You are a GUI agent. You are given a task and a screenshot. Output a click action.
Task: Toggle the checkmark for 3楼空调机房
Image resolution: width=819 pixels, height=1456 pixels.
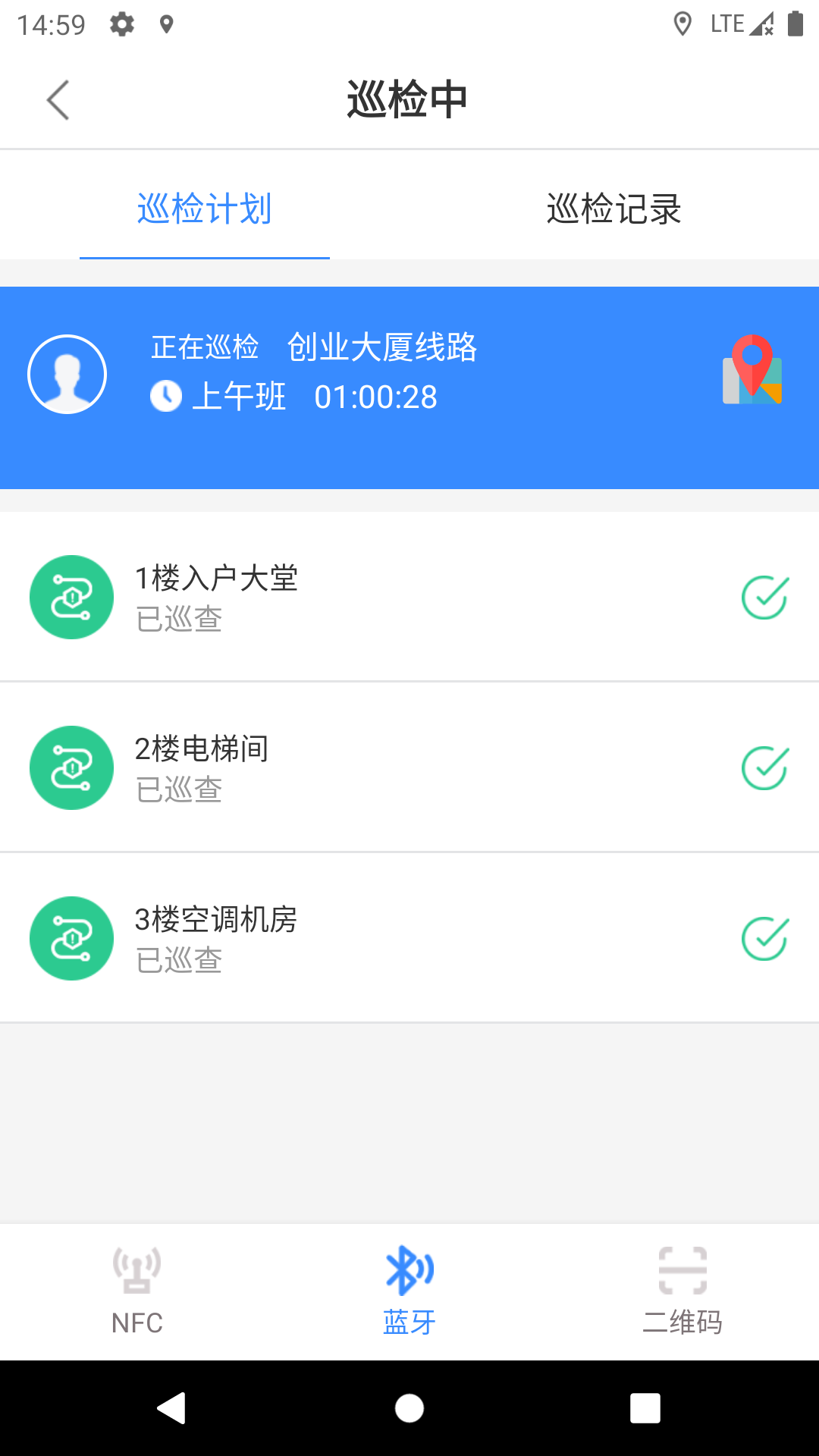[x=765, y=938]
